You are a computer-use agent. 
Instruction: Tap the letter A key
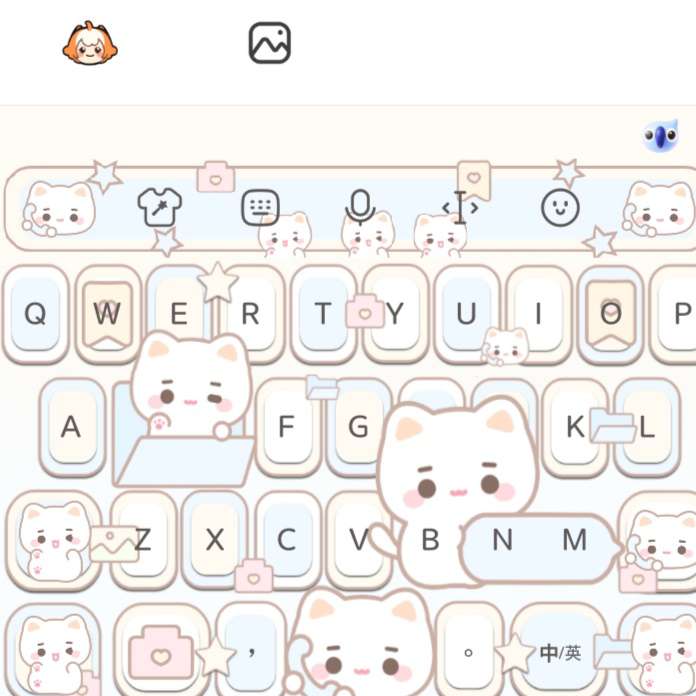(70, 428)
